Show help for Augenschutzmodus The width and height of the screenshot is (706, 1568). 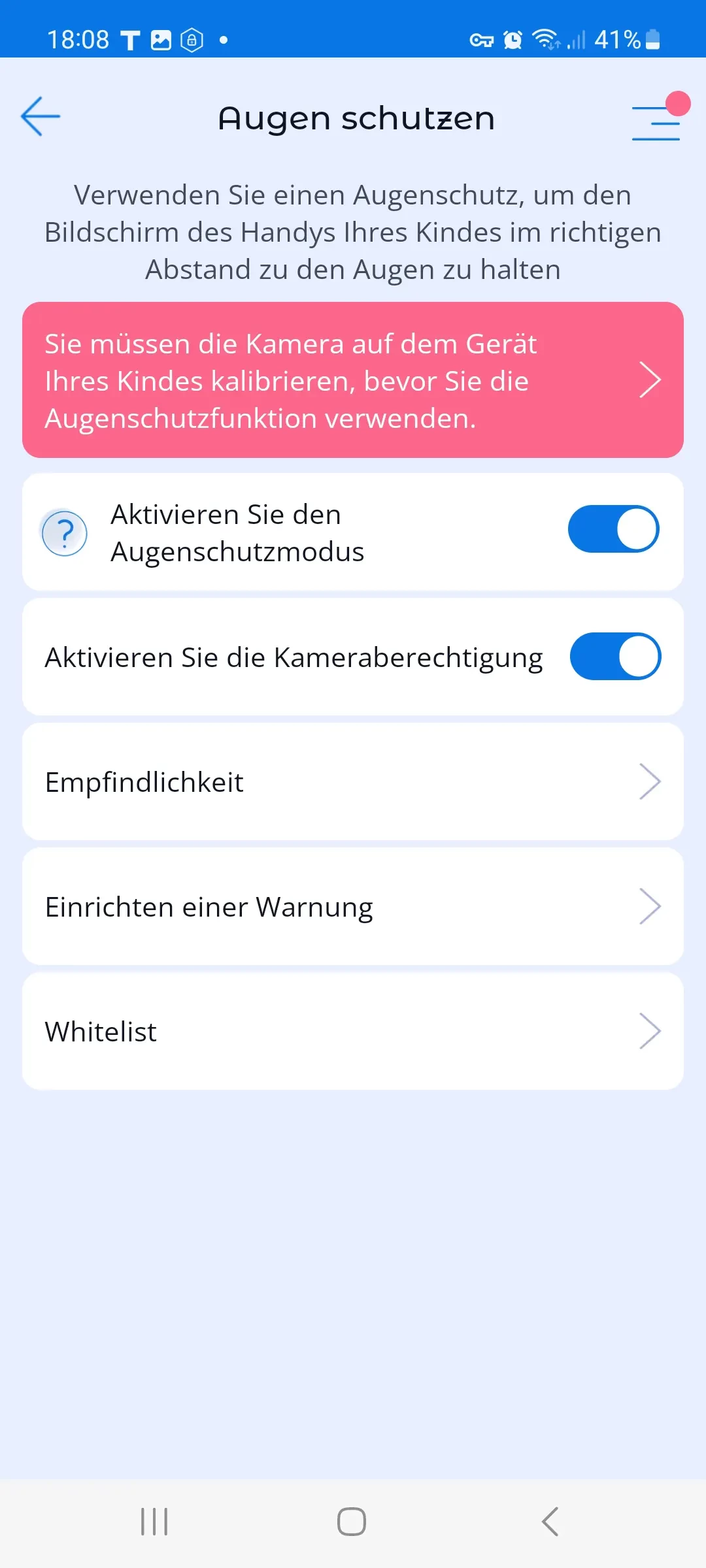coord(64,533)
